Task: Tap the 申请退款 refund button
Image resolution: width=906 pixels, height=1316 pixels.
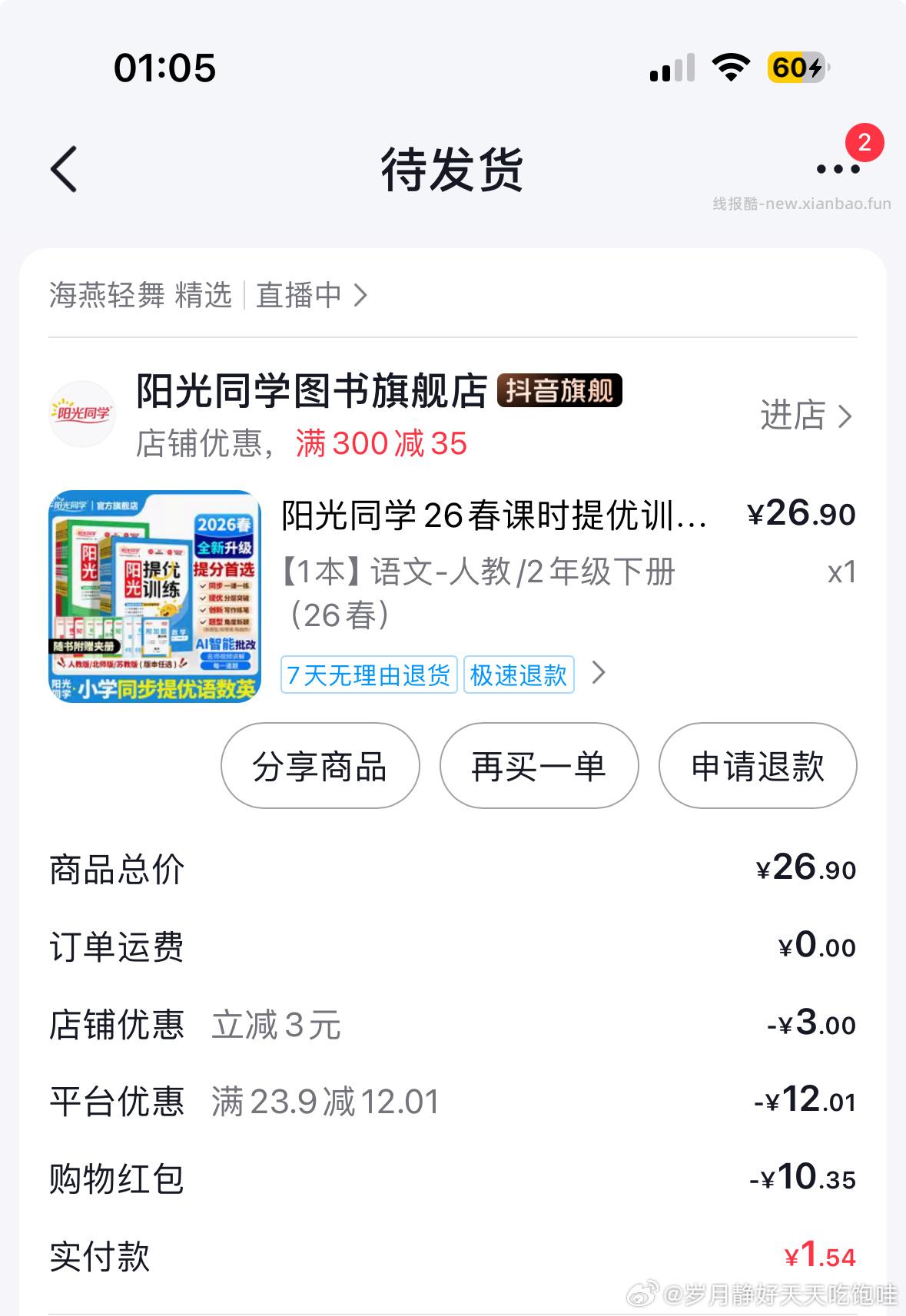Action: tap(756, 765)
